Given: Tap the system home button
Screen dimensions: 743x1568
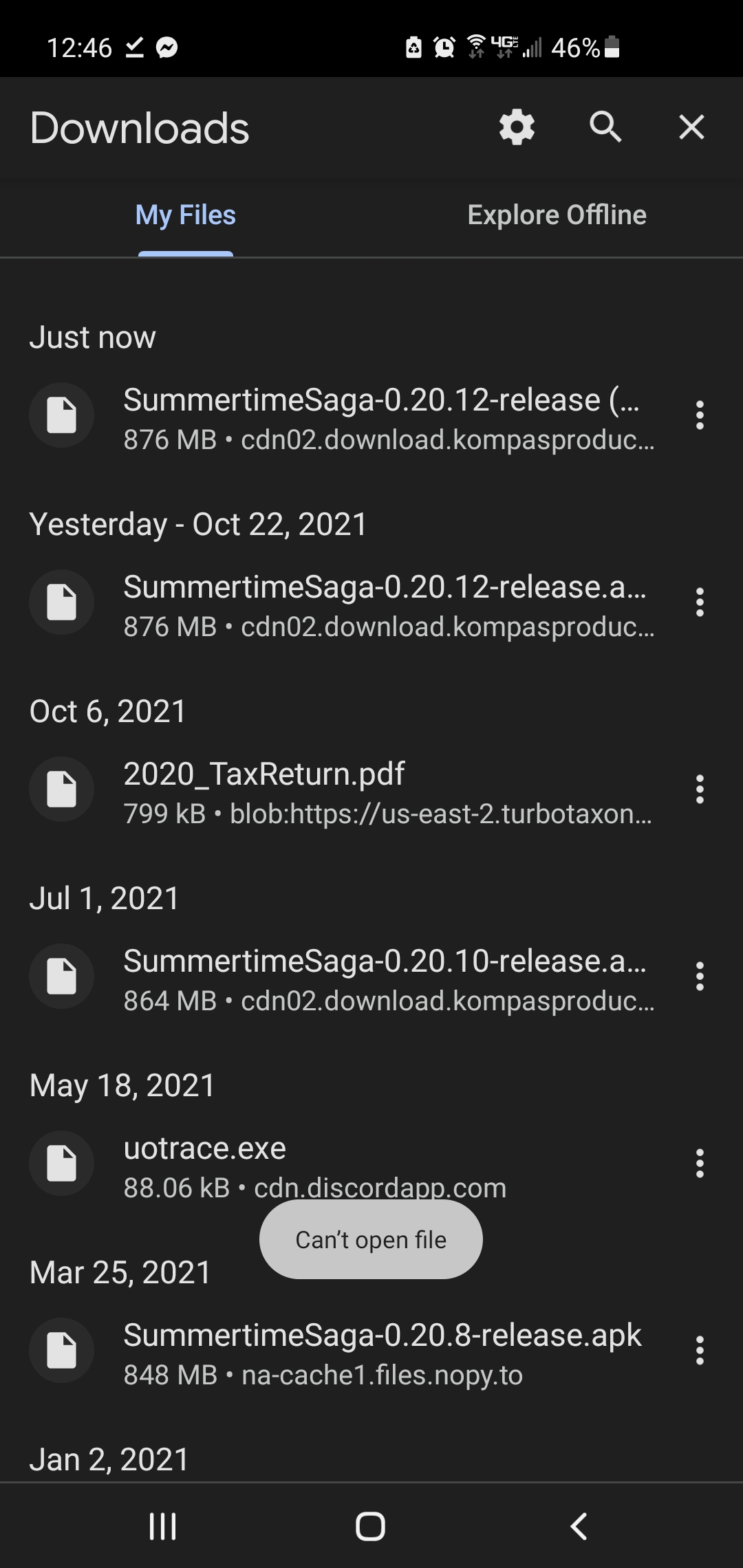Looking at the screenshot, I should (370, 1526).
